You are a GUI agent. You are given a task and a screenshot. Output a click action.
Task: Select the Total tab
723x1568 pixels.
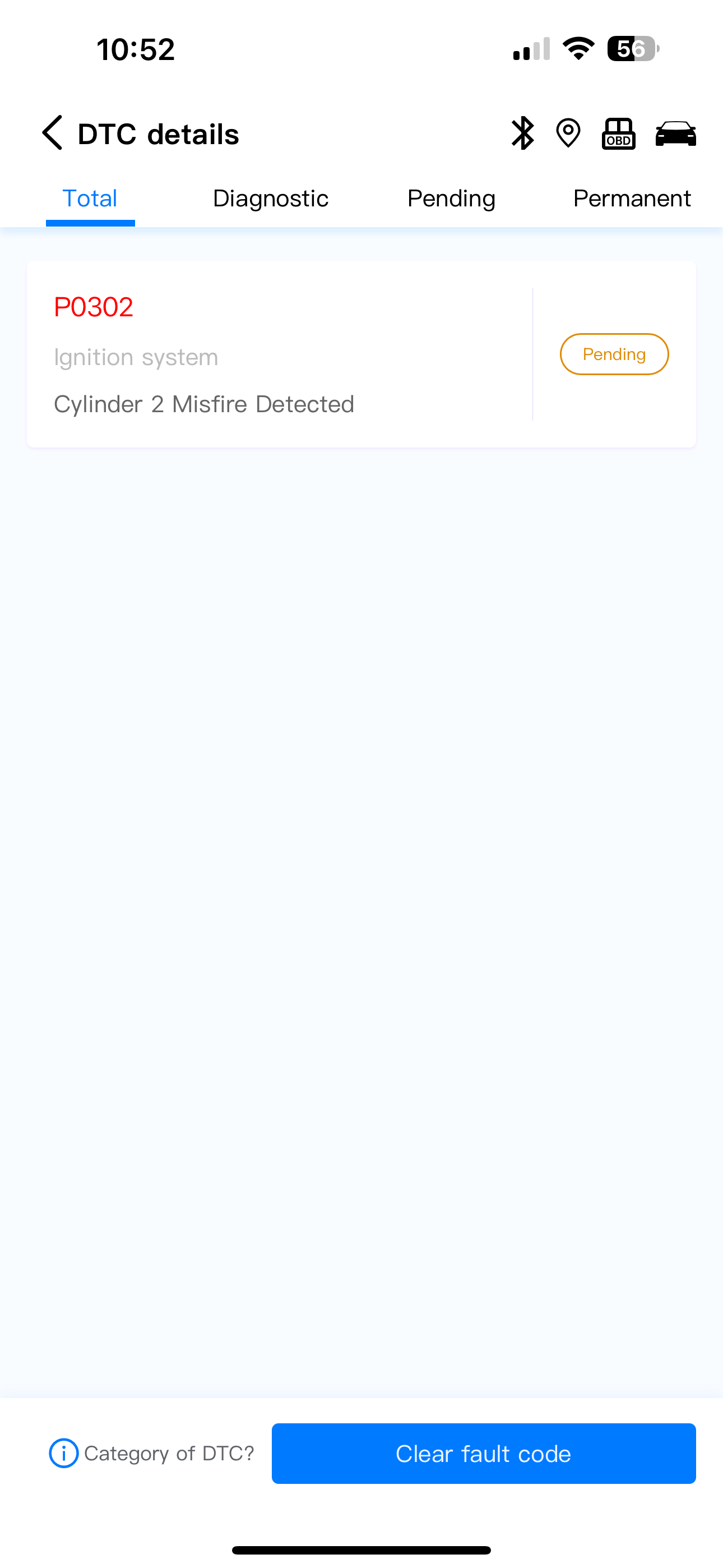[90, 199]
